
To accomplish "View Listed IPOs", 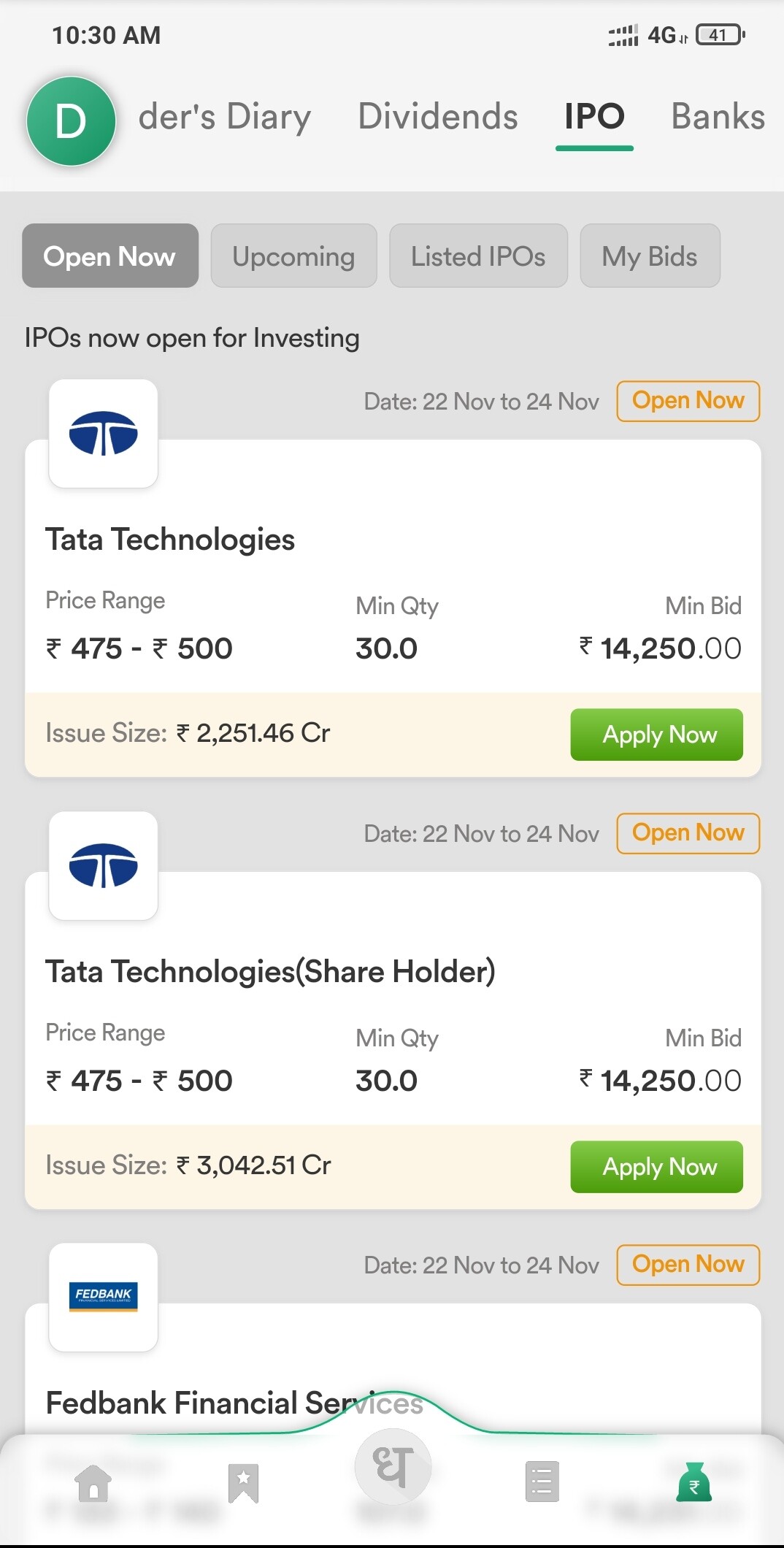I will pyautogui.click(x=478, y=256).
